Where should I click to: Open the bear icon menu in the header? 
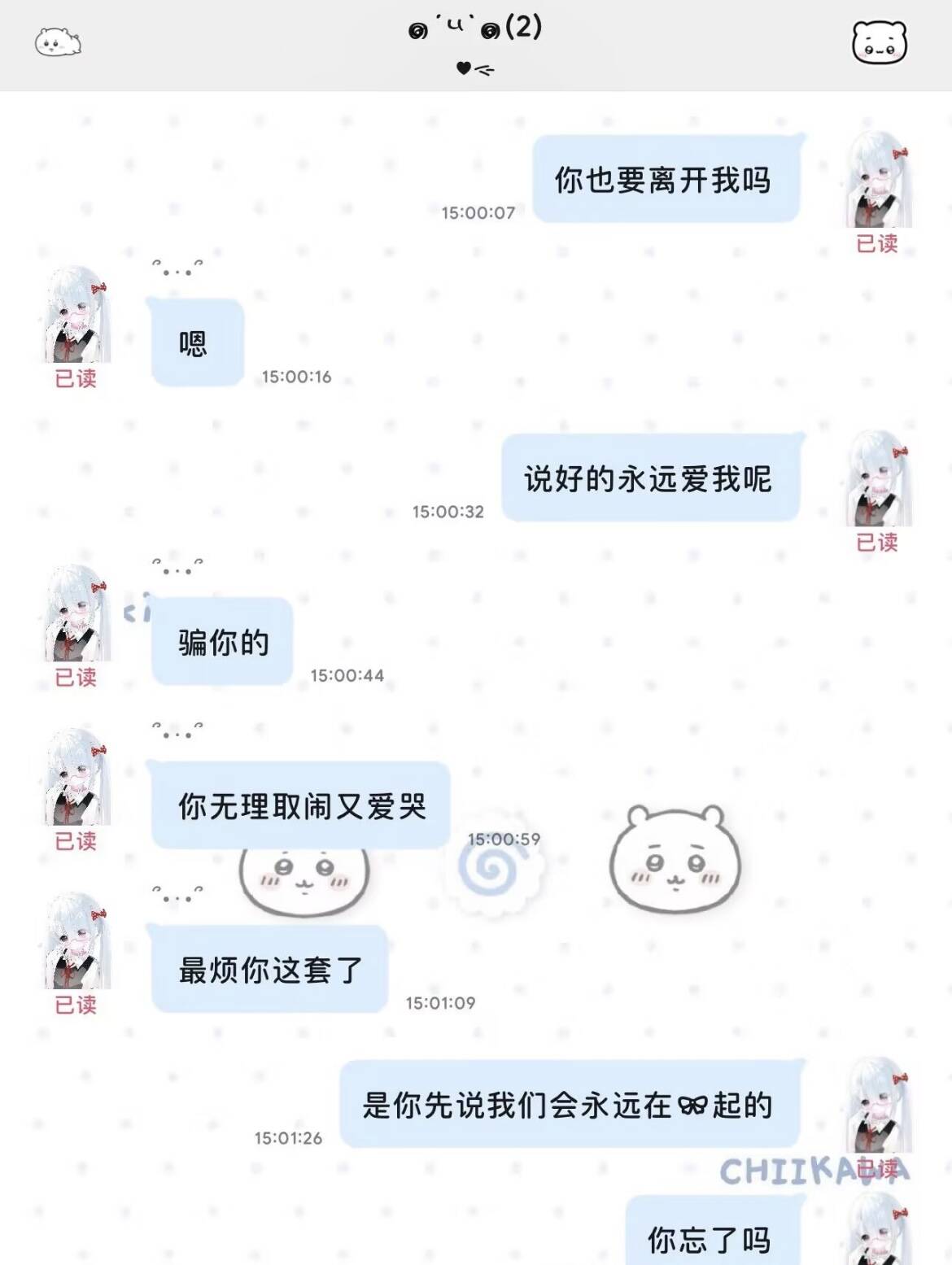(879, 43)
